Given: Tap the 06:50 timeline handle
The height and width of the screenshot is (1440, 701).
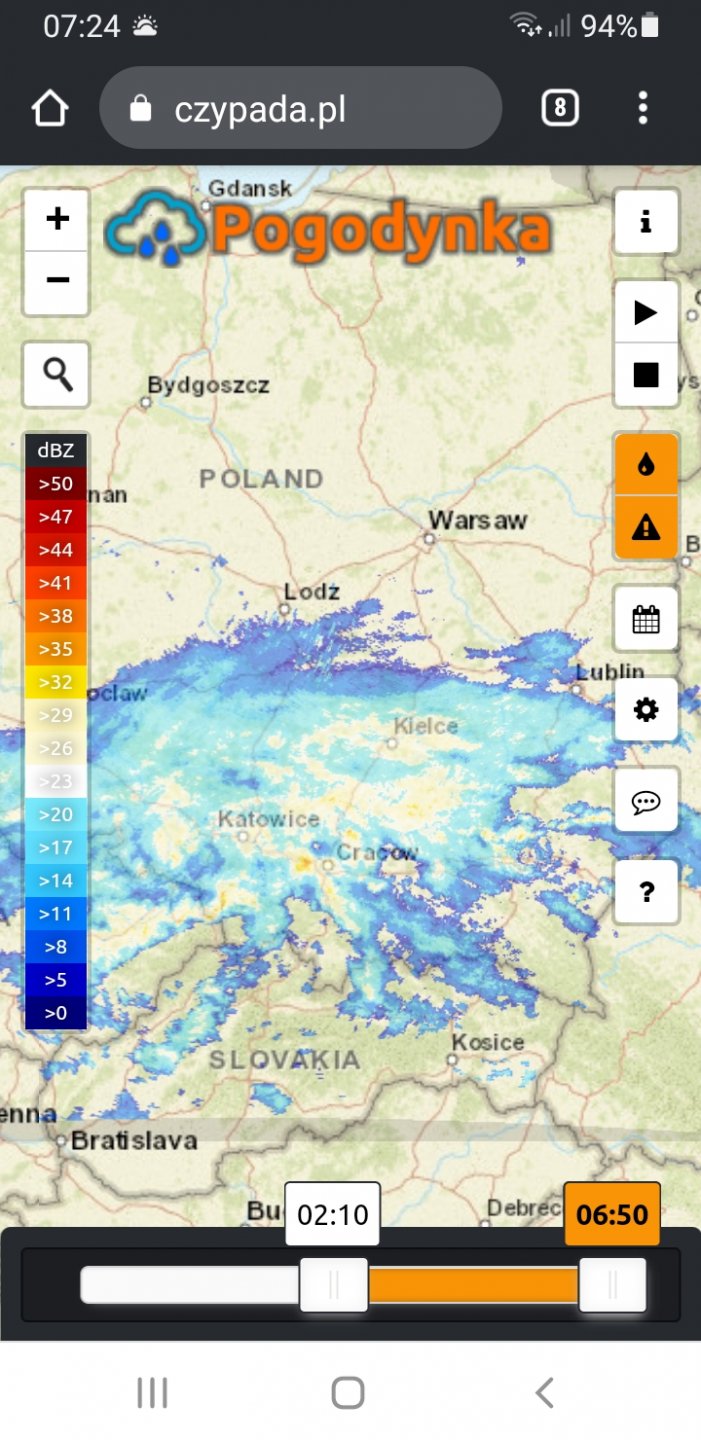Looking at the screenshot, I should pos(612,1285).
